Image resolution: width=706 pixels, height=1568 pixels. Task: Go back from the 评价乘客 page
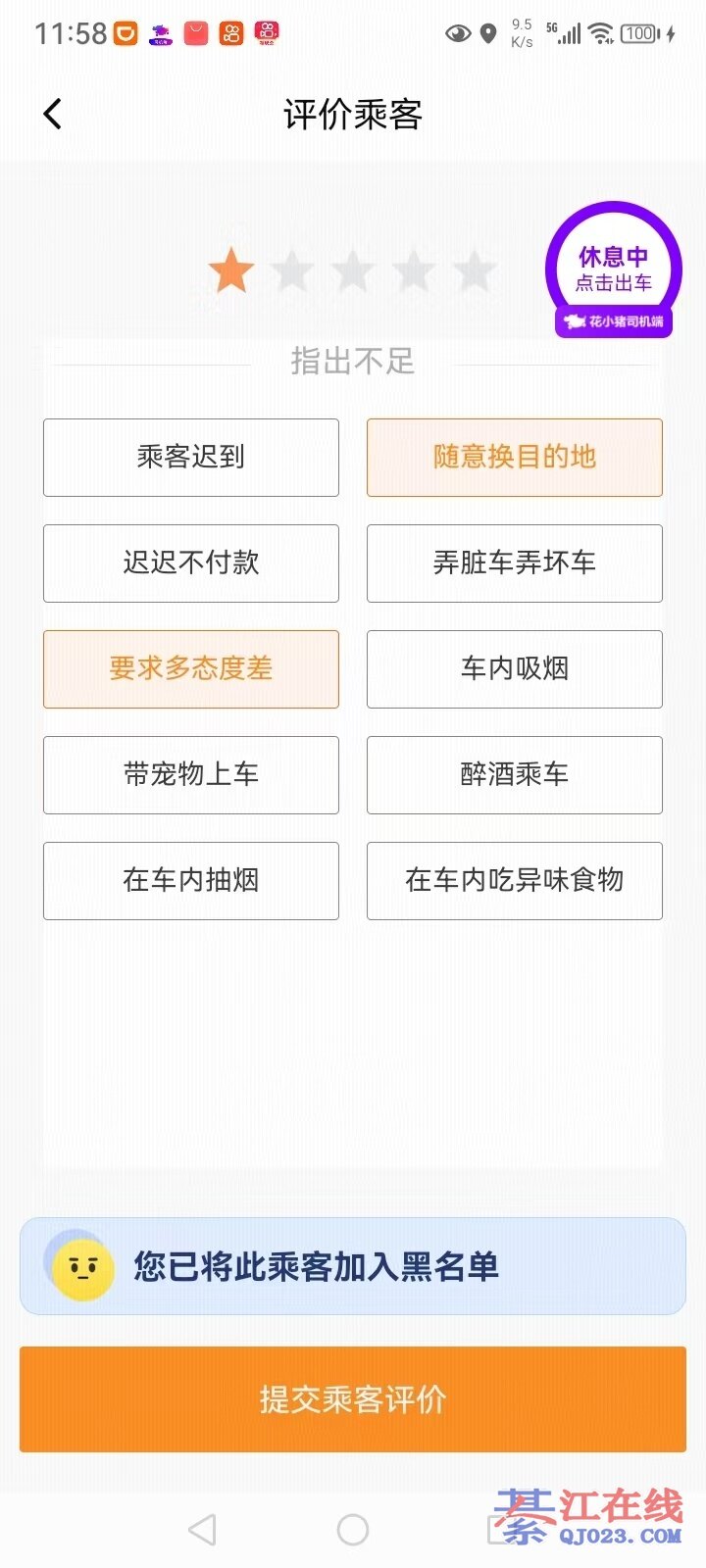(x=53, y=114)
